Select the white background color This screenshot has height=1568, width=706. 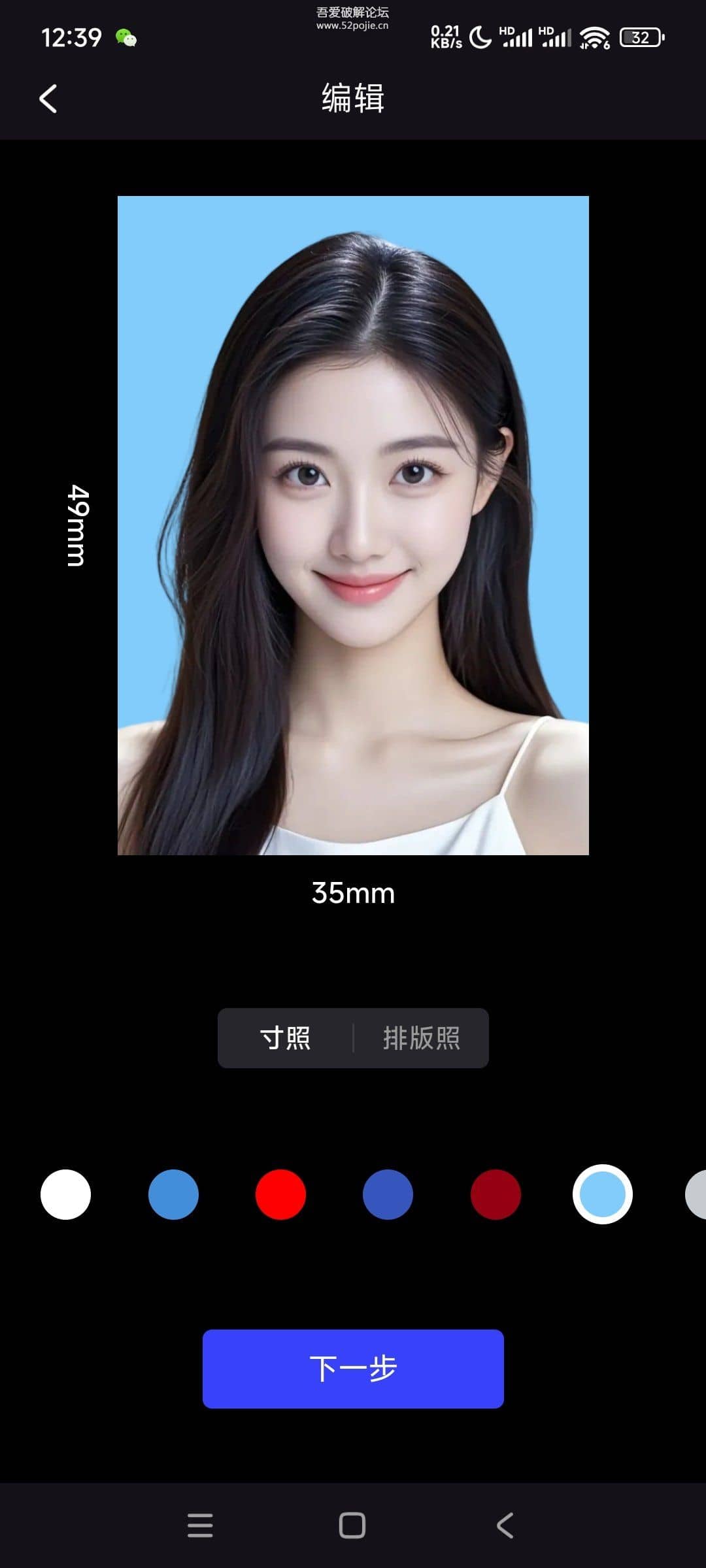pos(65,1194)
